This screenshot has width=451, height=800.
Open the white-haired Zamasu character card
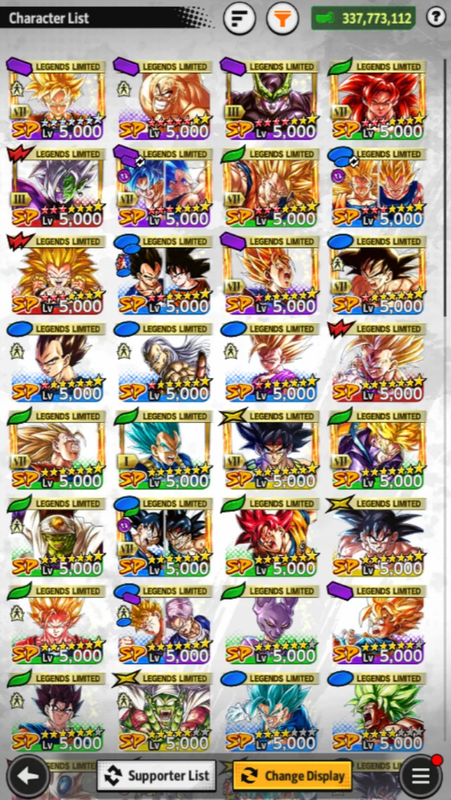click(57, 188)
